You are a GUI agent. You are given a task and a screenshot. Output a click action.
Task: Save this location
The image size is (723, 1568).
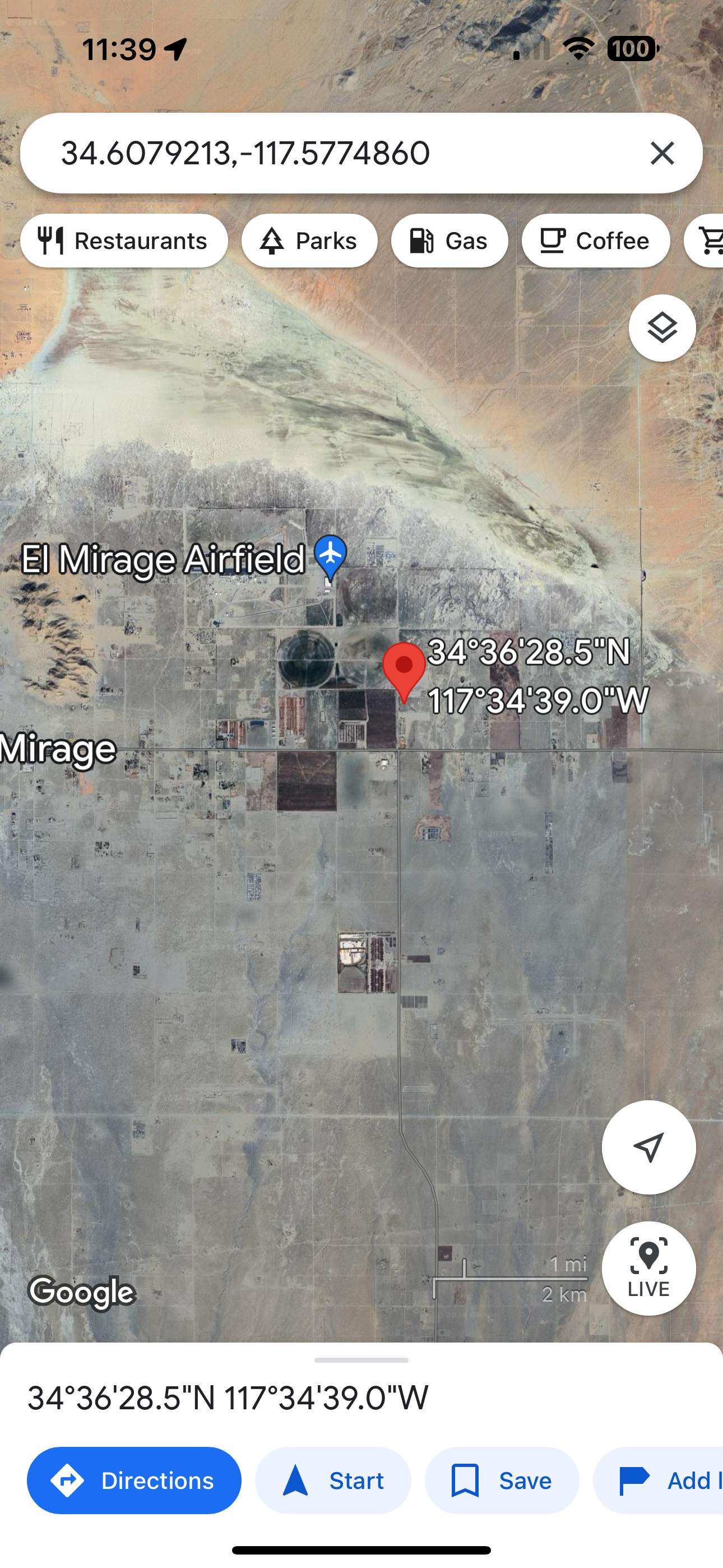click(x=502, y=1480)
